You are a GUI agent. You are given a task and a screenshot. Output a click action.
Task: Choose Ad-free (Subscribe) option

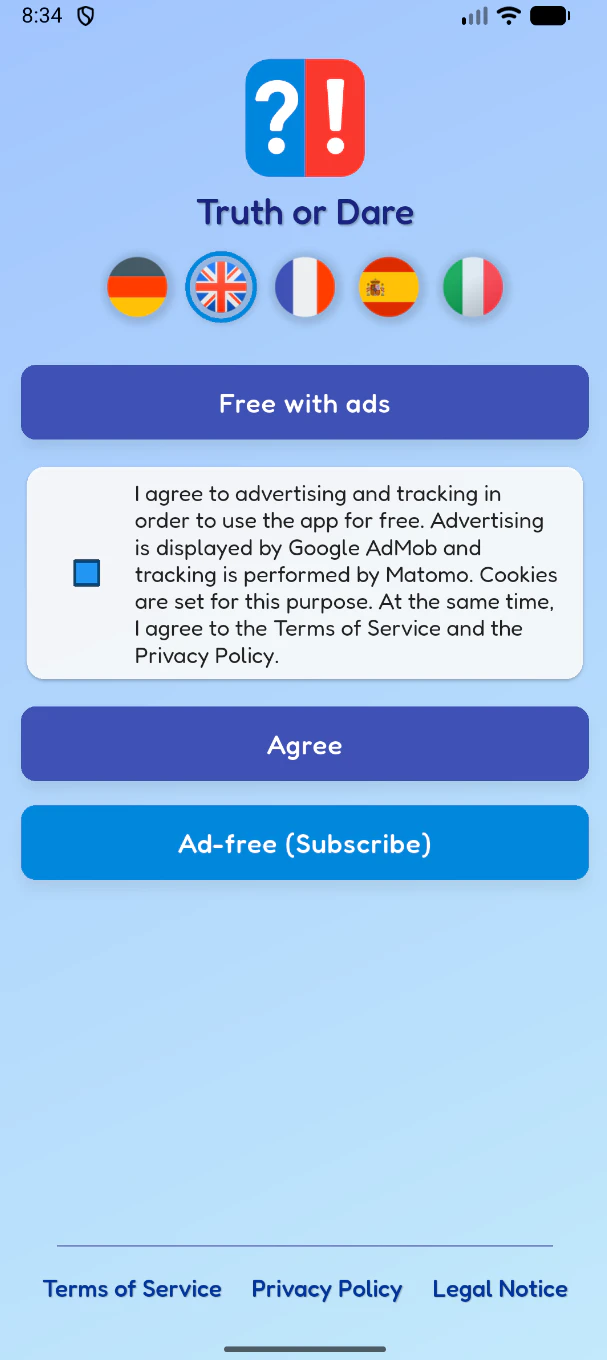click(304, 844)
